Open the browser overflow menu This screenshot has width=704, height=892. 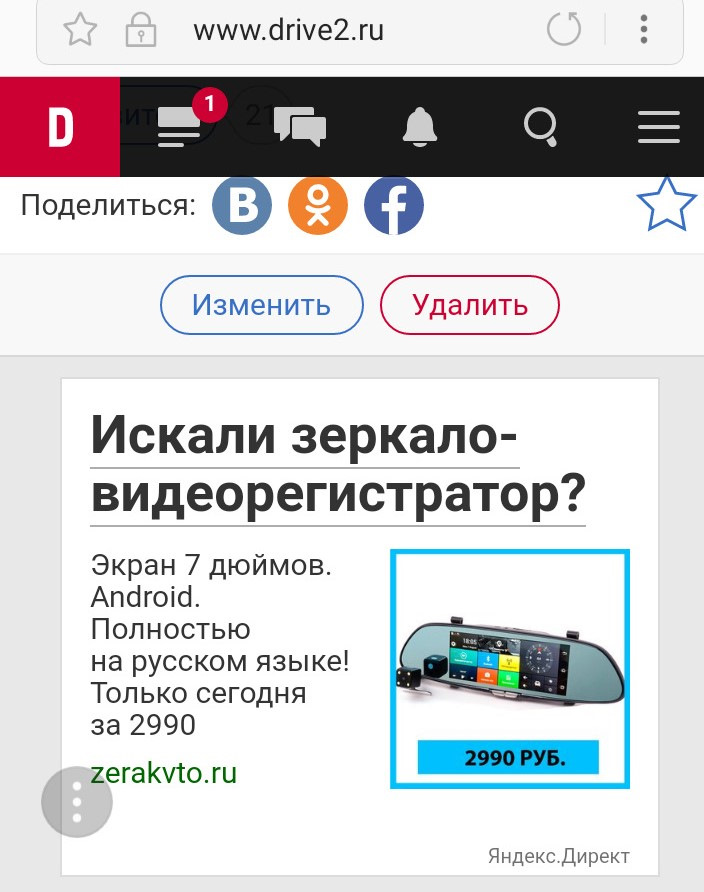645,29
